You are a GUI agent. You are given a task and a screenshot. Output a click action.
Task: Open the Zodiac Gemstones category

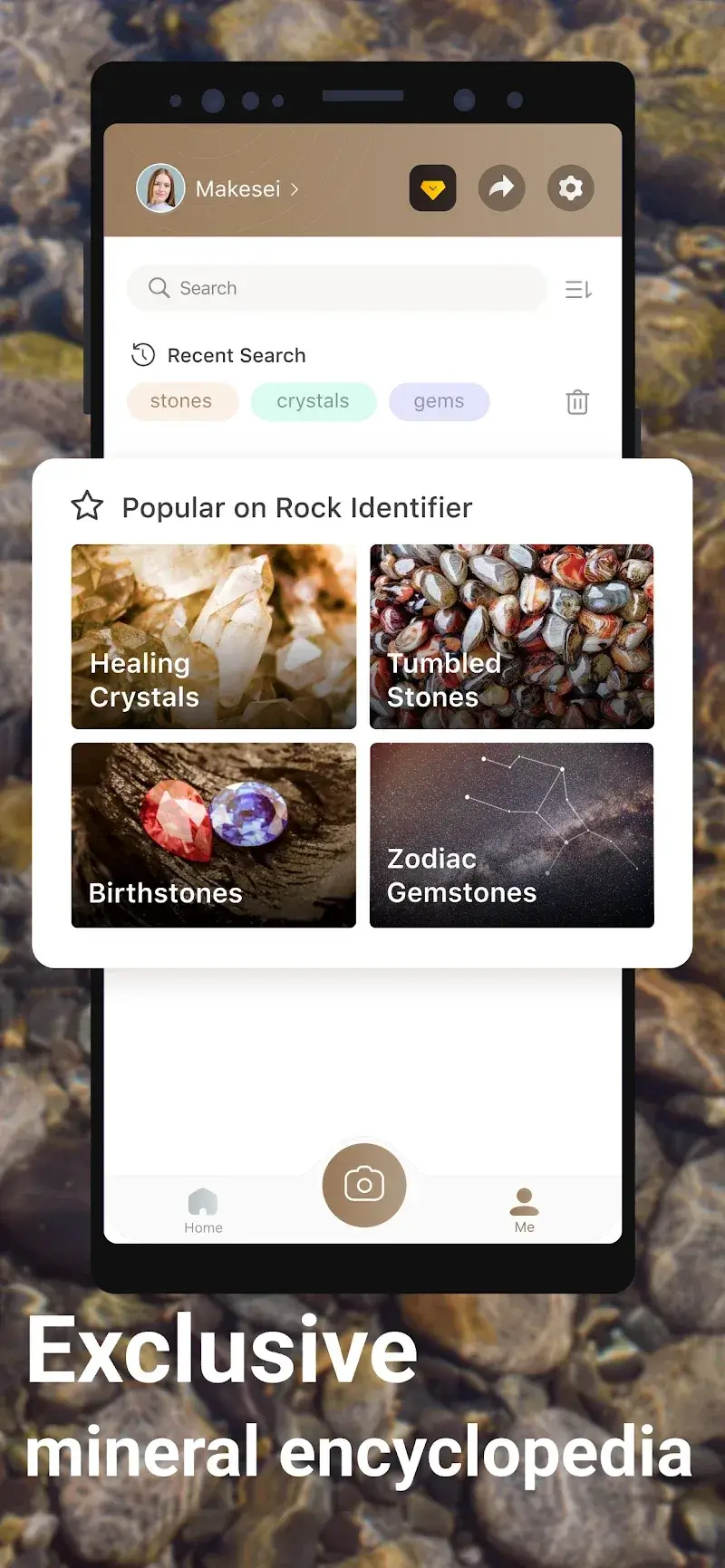point(511,835)
